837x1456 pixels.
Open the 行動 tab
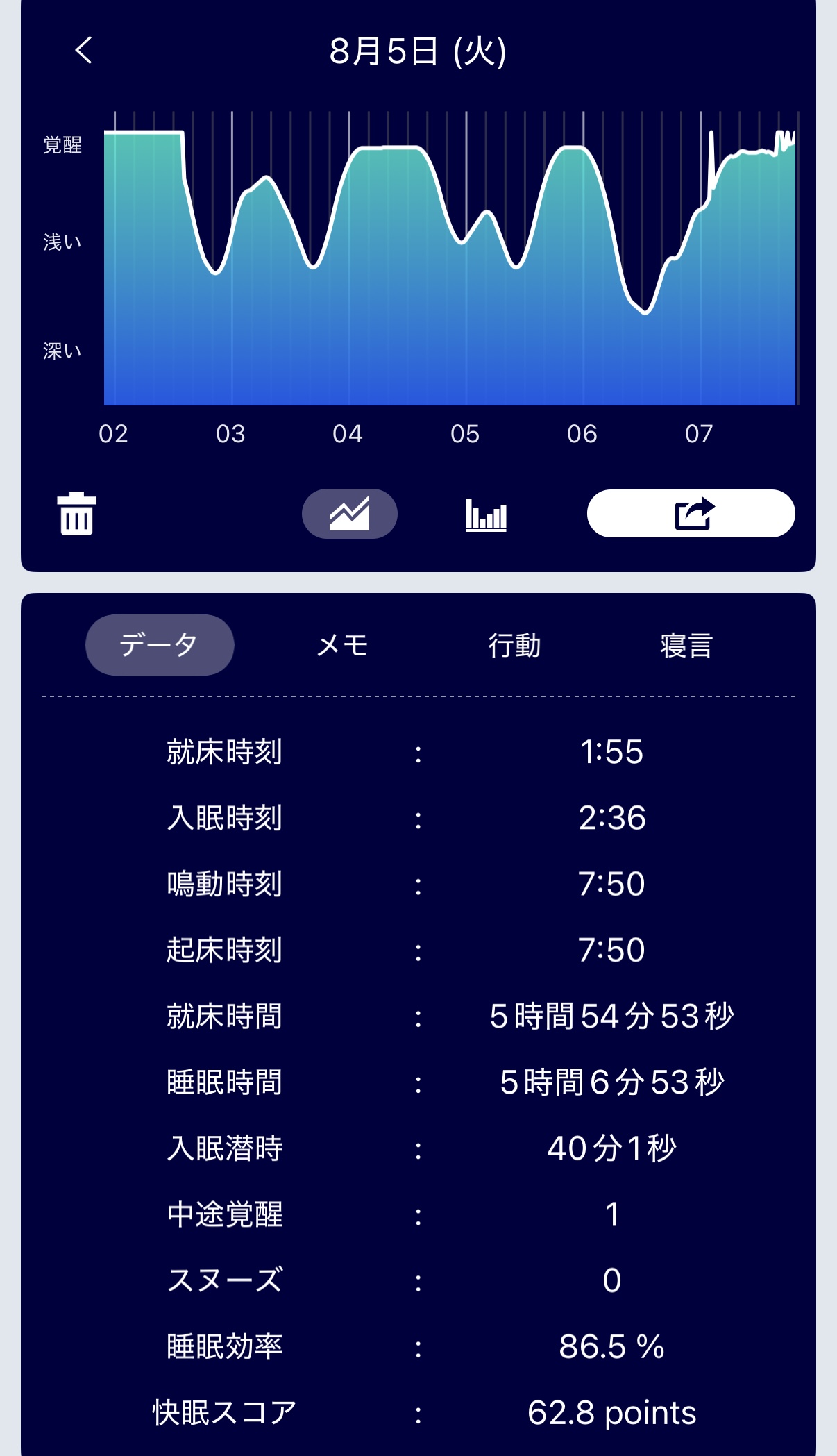point(514,645)
